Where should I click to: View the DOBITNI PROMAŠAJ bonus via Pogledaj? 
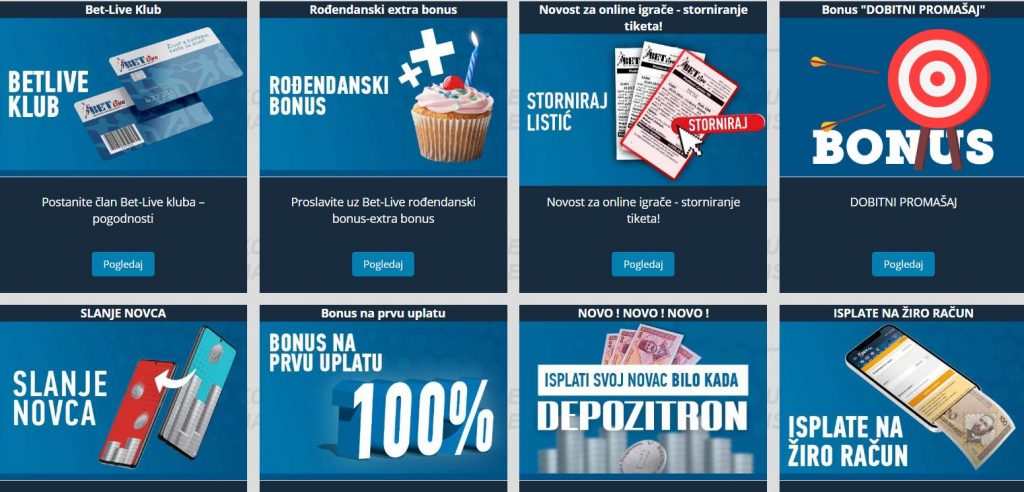(903, 264)
